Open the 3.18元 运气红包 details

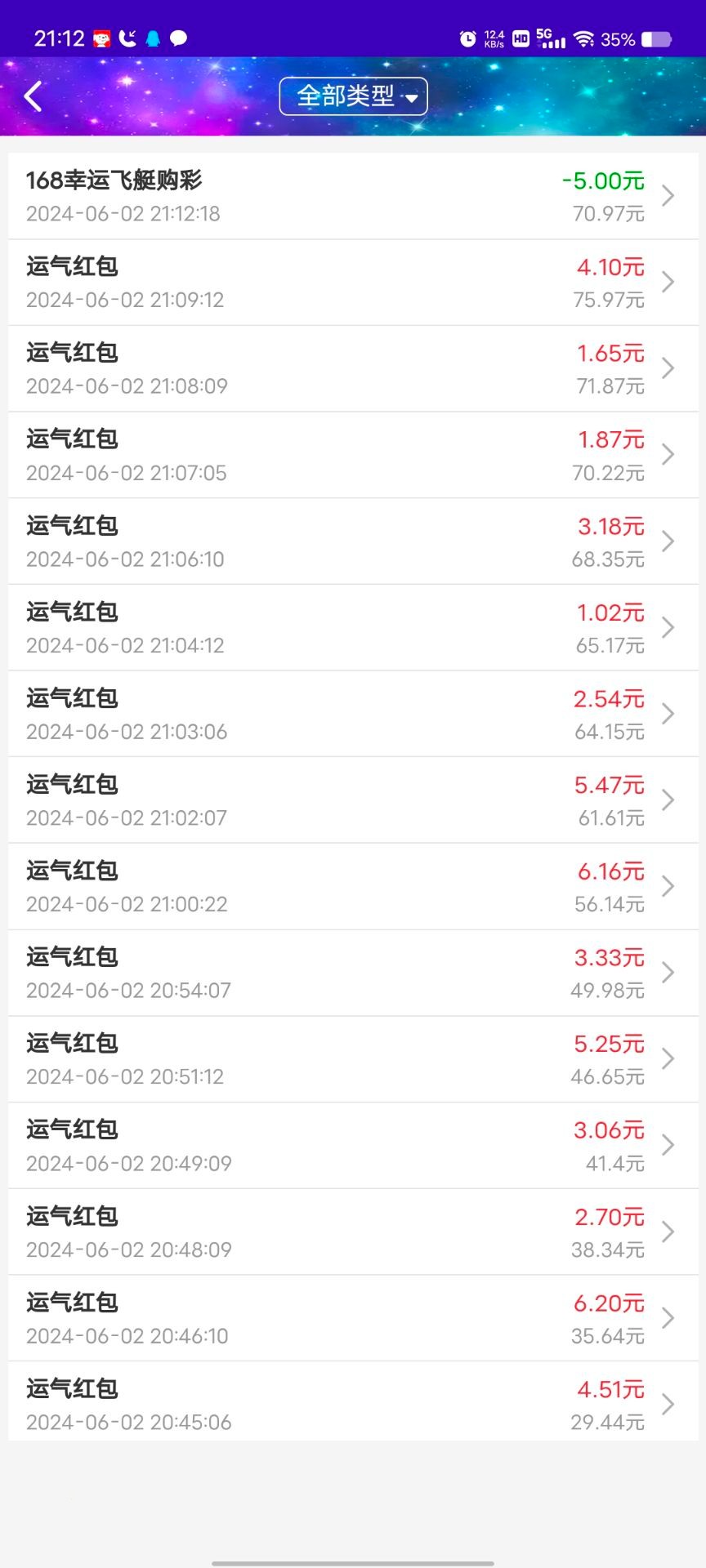click(353, 541)
